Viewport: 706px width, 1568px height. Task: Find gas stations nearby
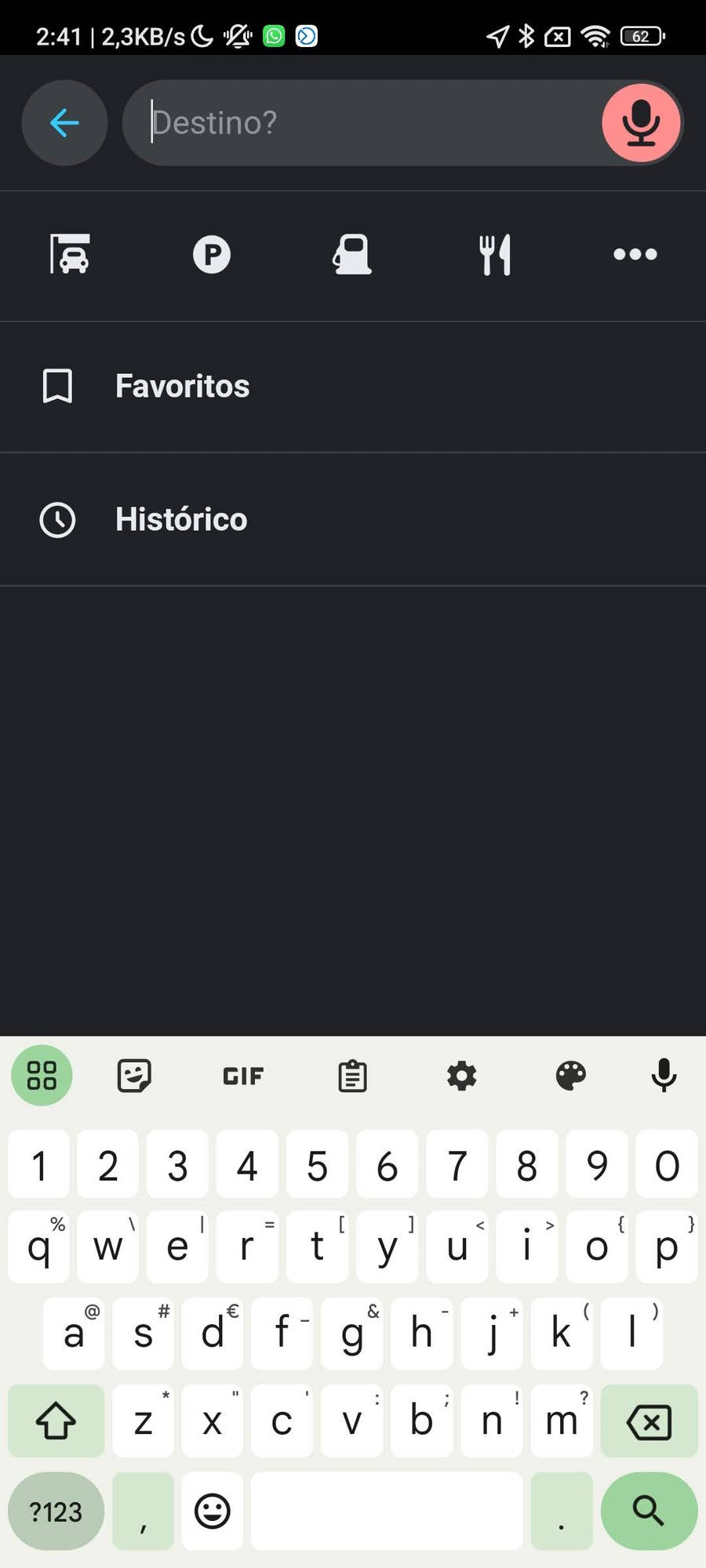pyautogui.click(x=352, y=254)
